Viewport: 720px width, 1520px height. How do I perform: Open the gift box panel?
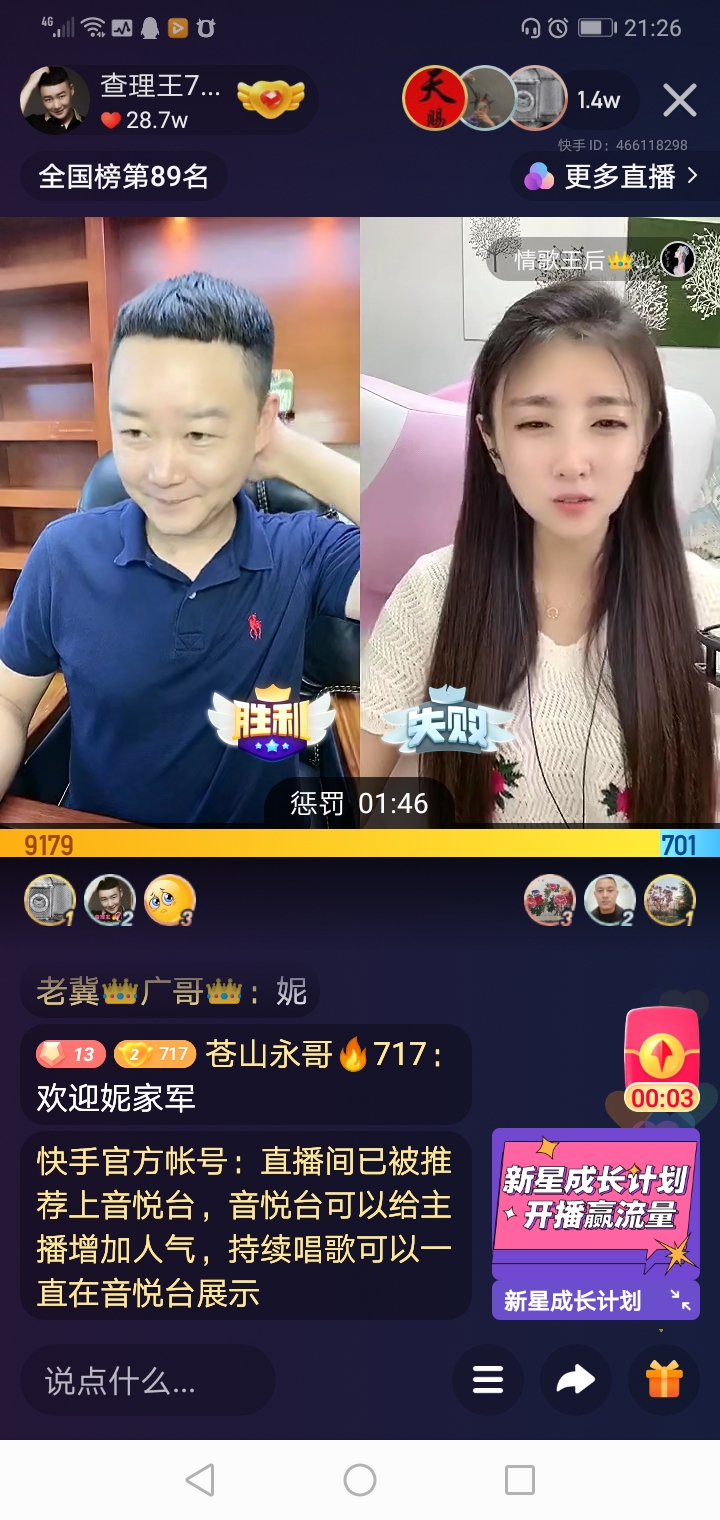click(x=663, y=1381)
